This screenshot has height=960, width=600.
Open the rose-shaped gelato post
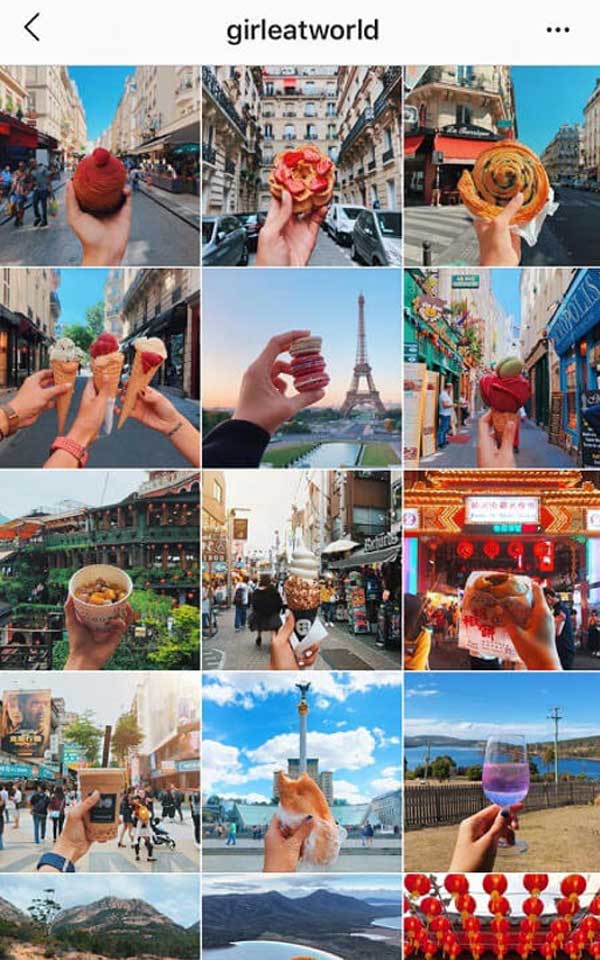click(x=502, y=367)
